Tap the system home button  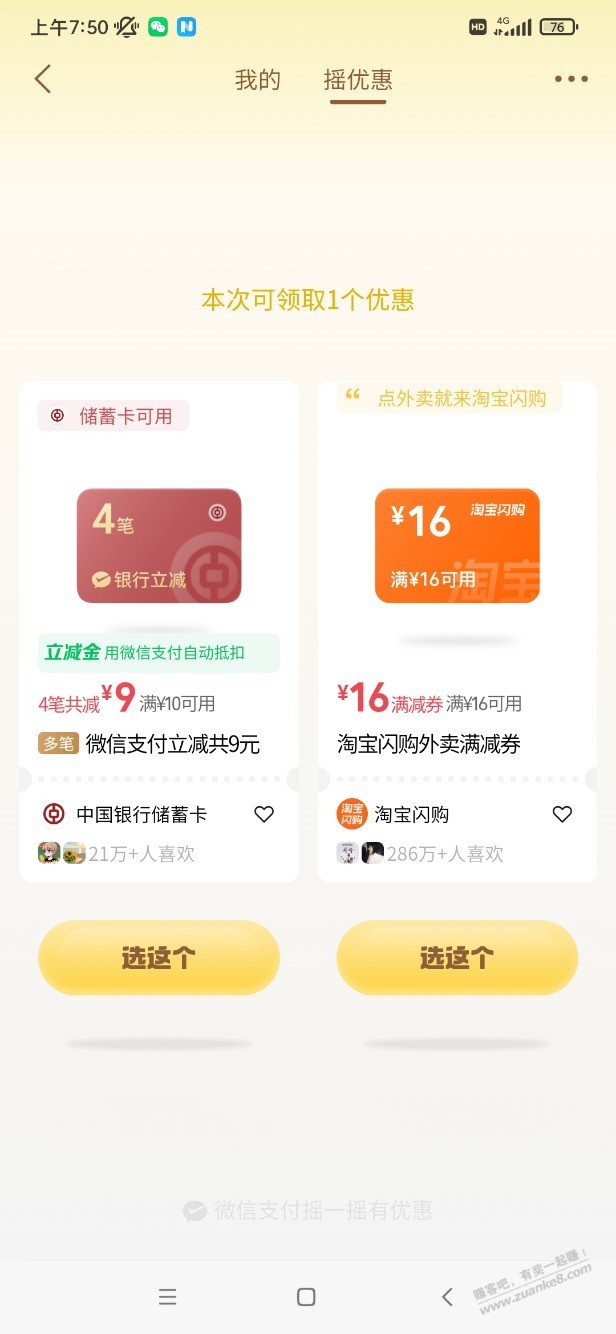point(307,1297)
